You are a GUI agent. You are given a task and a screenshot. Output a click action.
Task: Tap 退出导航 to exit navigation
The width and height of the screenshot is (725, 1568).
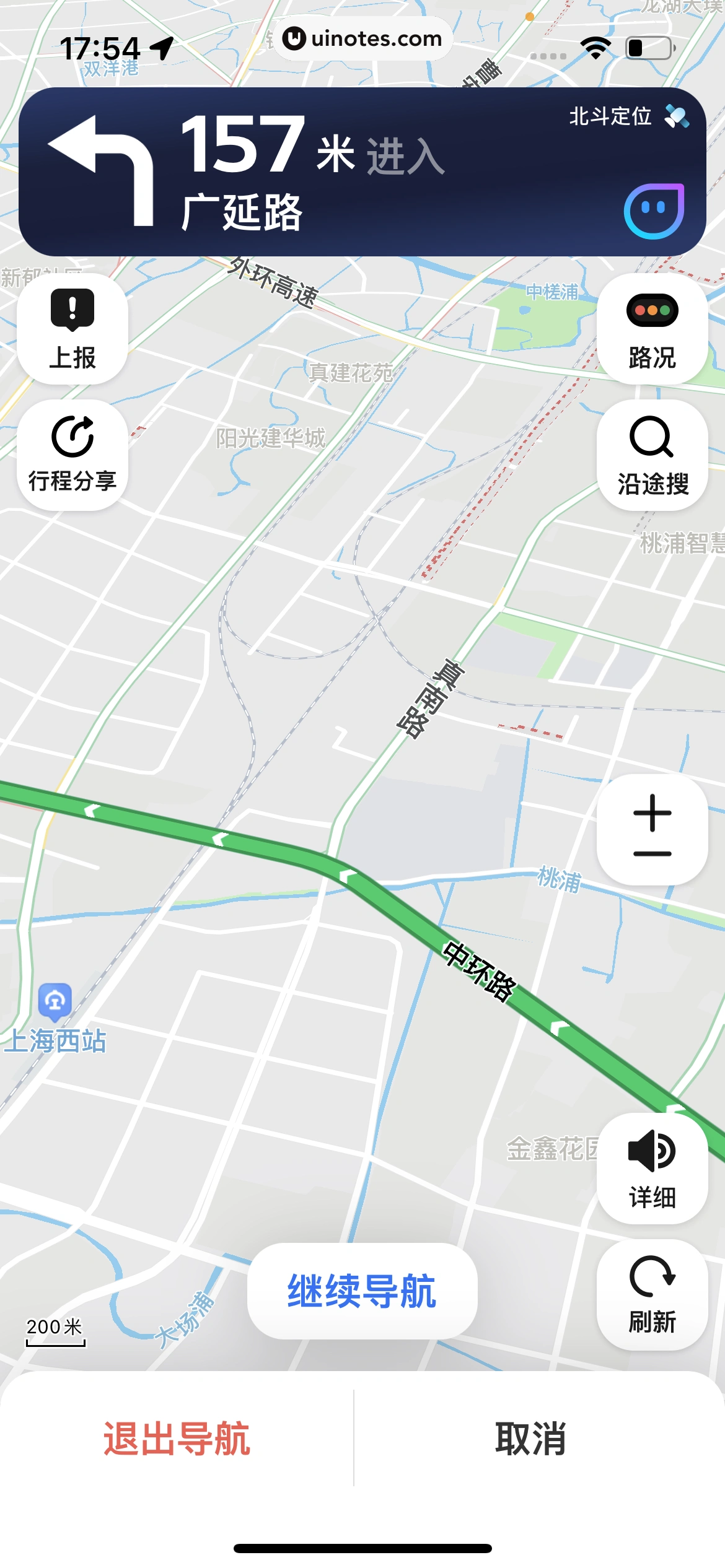point(177,1438)
